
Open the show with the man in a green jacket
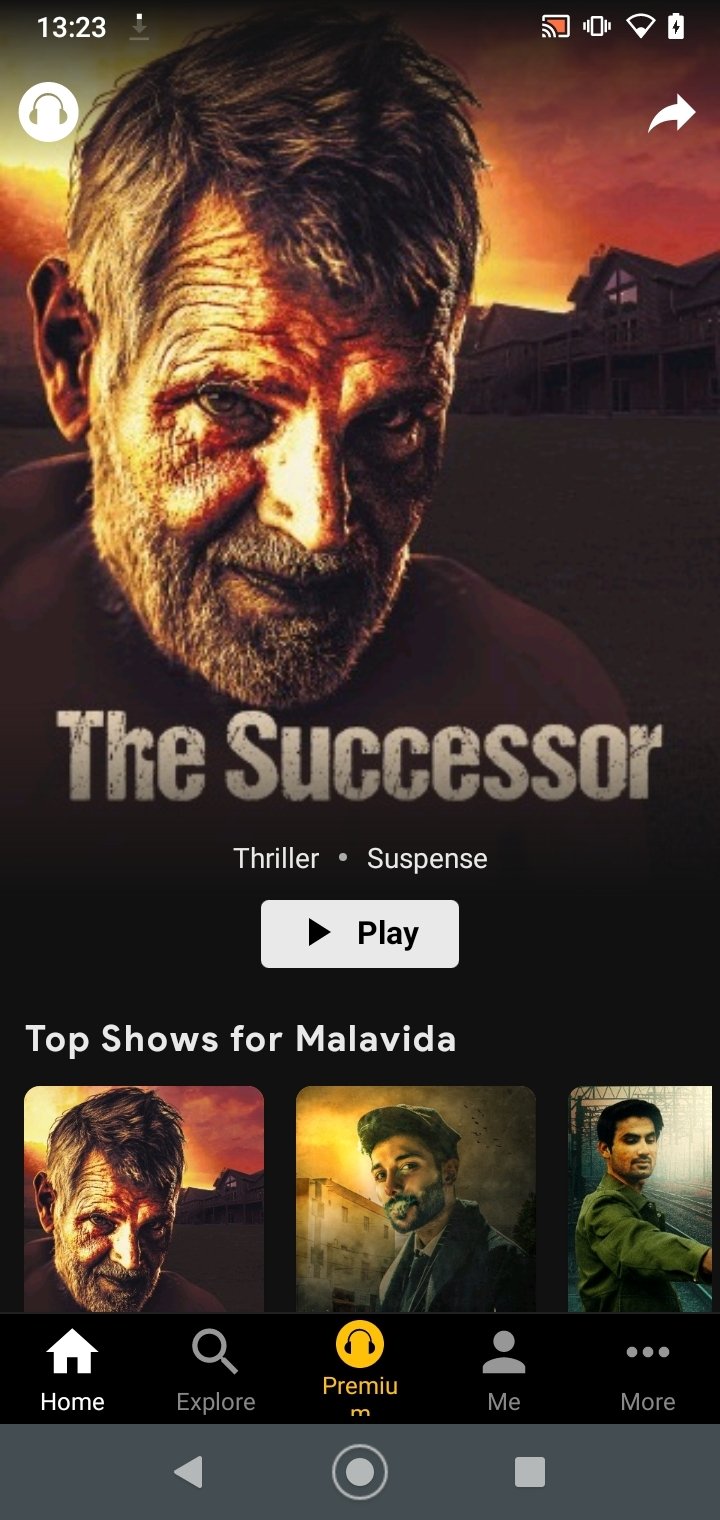644,1199
